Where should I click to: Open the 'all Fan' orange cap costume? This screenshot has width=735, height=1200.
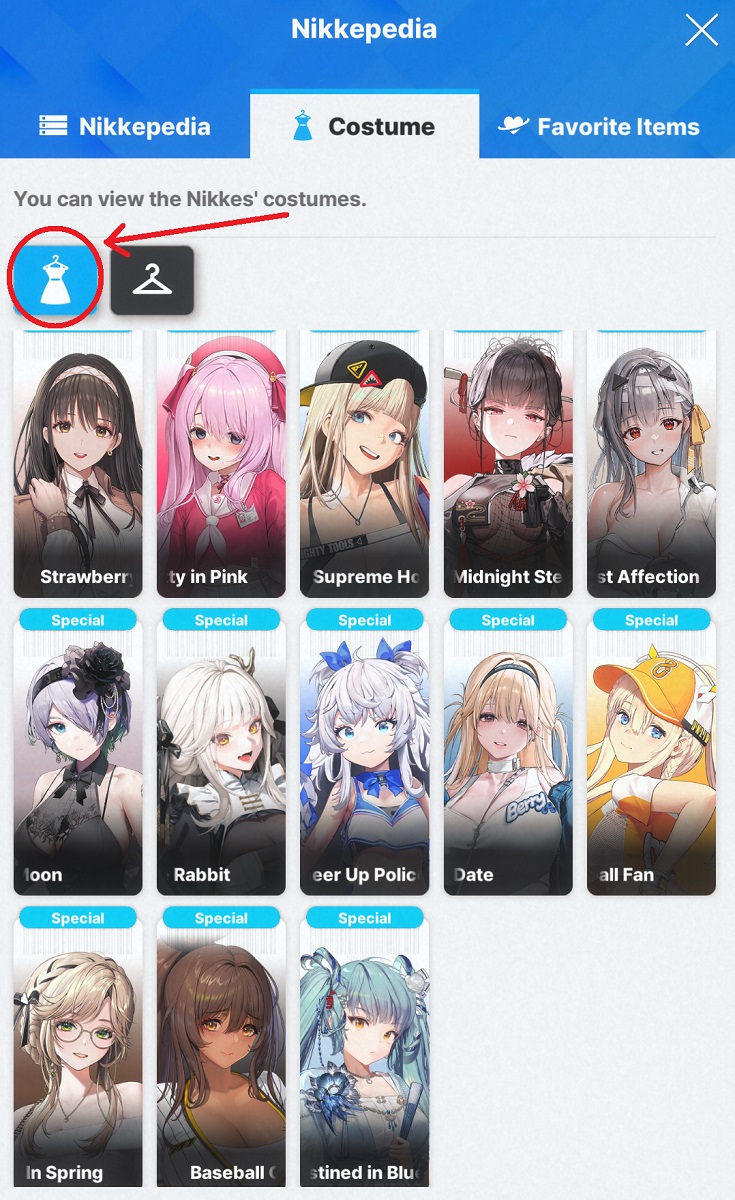coord(652,752)
